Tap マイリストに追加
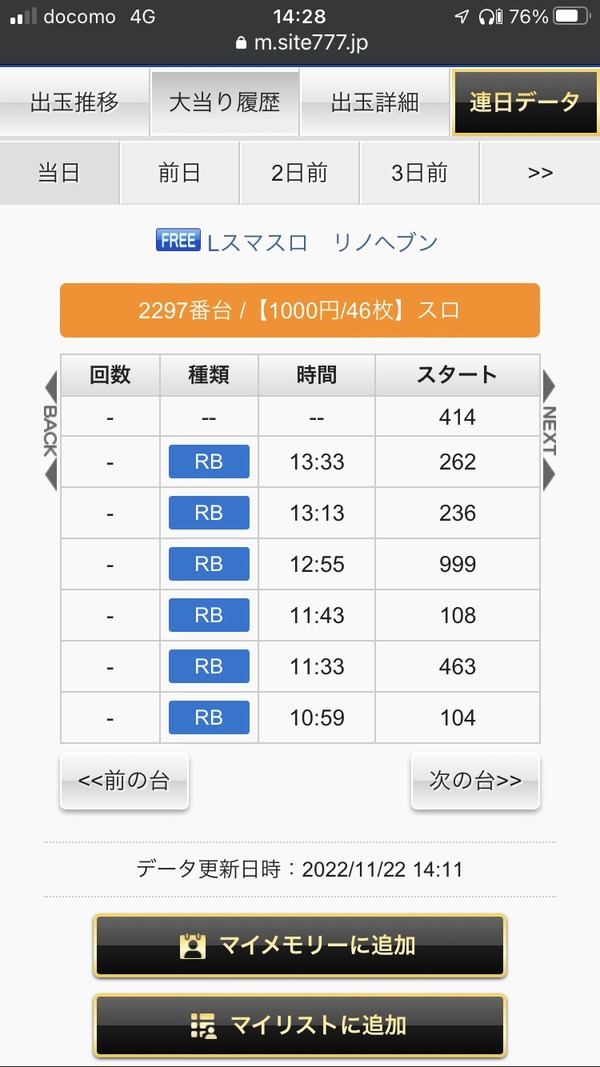 click(300, 1025)
